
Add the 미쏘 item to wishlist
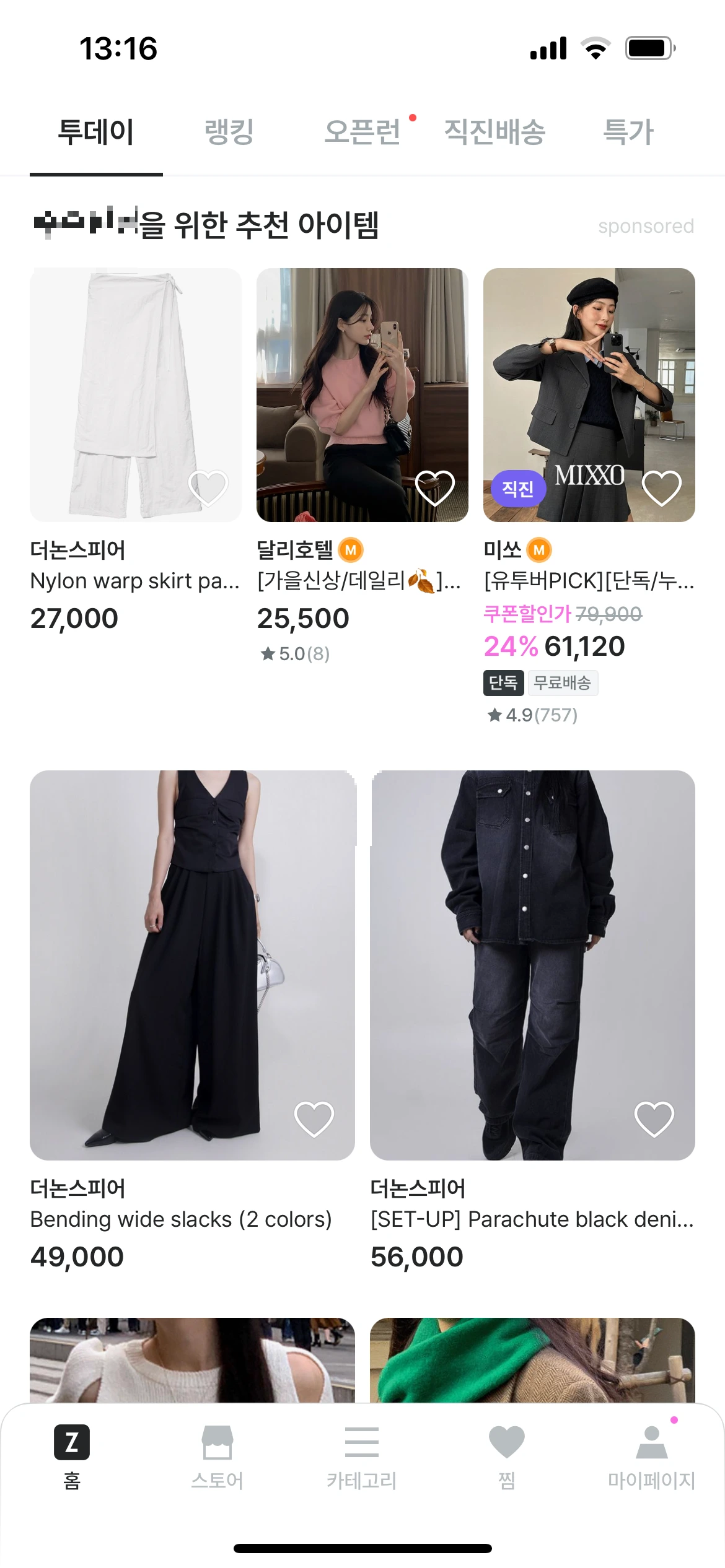[x=662, y=487]
